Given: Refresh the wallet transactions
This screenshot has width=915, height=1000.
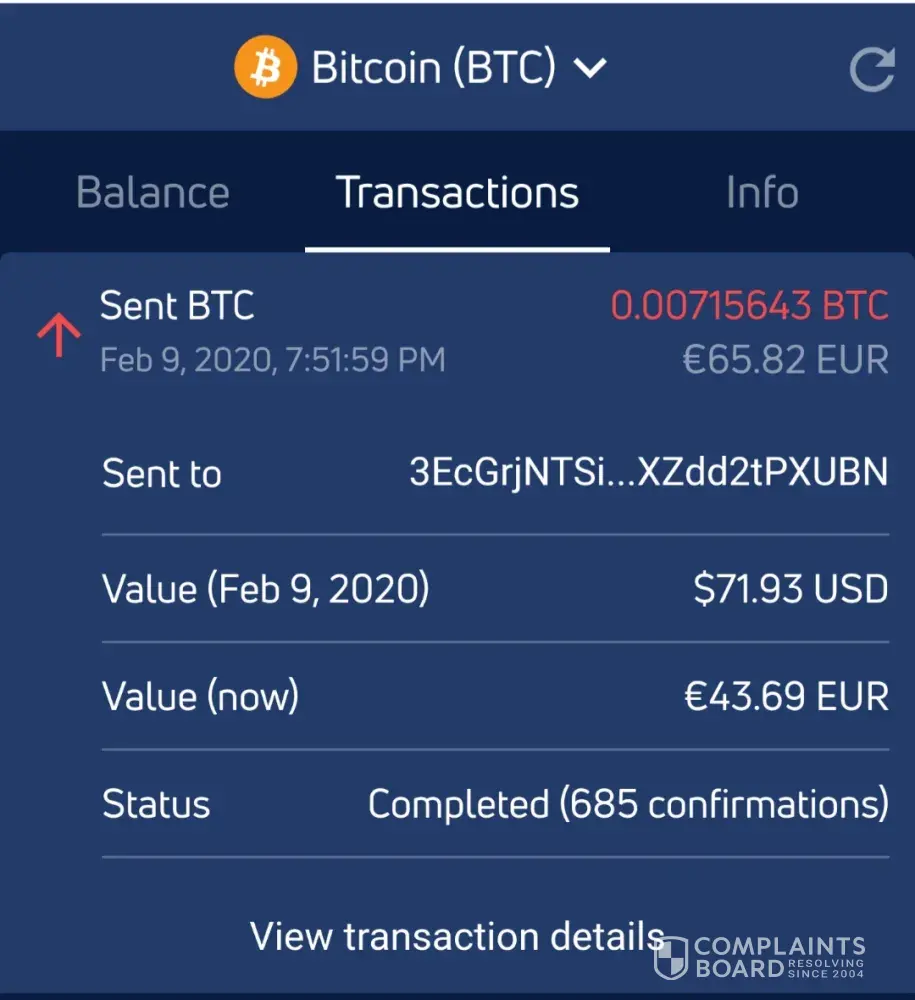Looking at the screenshot, I should (x=870, y=70).
